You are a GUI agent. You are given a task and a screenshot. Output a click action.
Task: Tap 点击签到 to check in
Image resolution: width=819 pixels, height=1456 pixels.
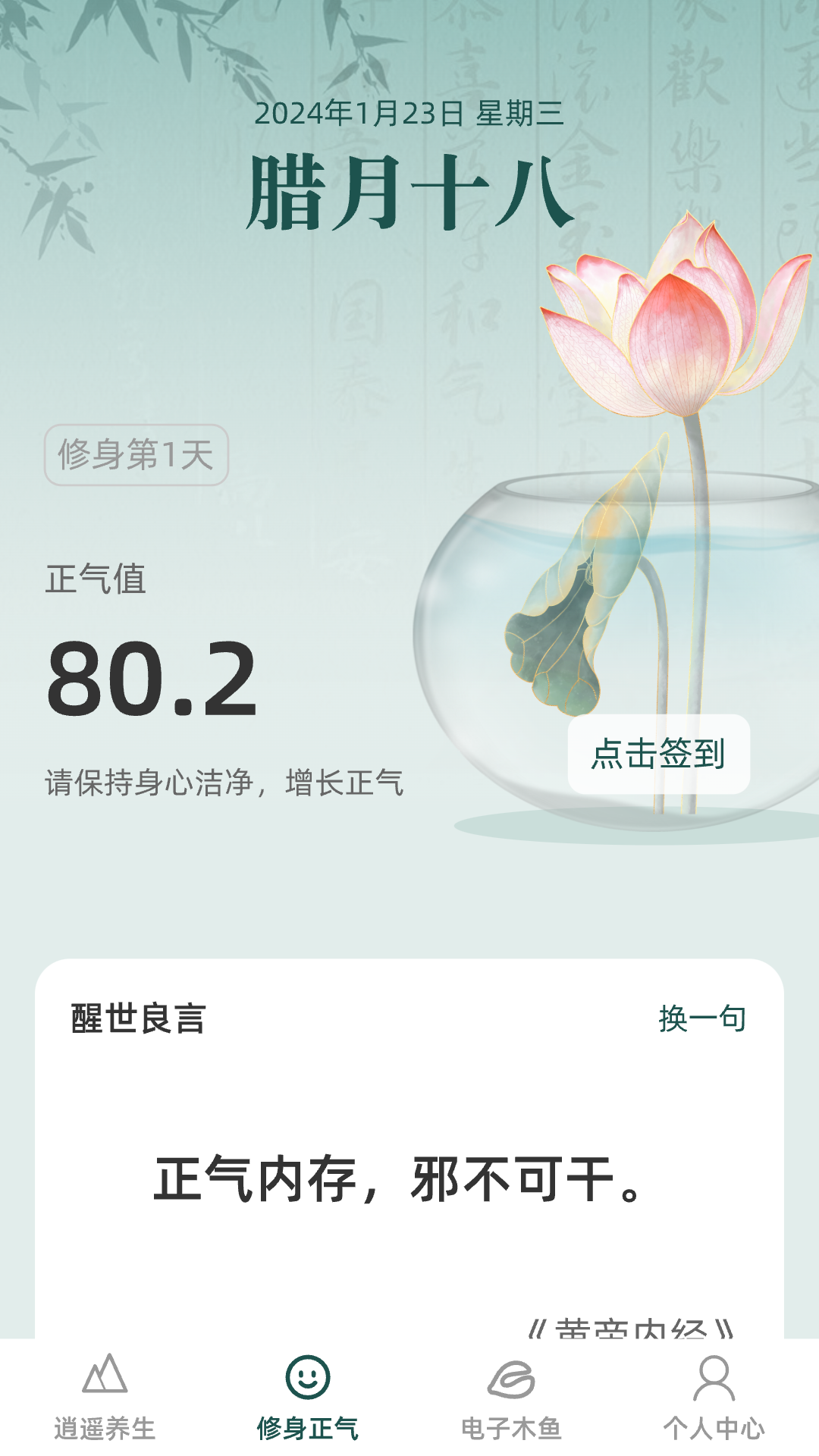click(658, 754)
